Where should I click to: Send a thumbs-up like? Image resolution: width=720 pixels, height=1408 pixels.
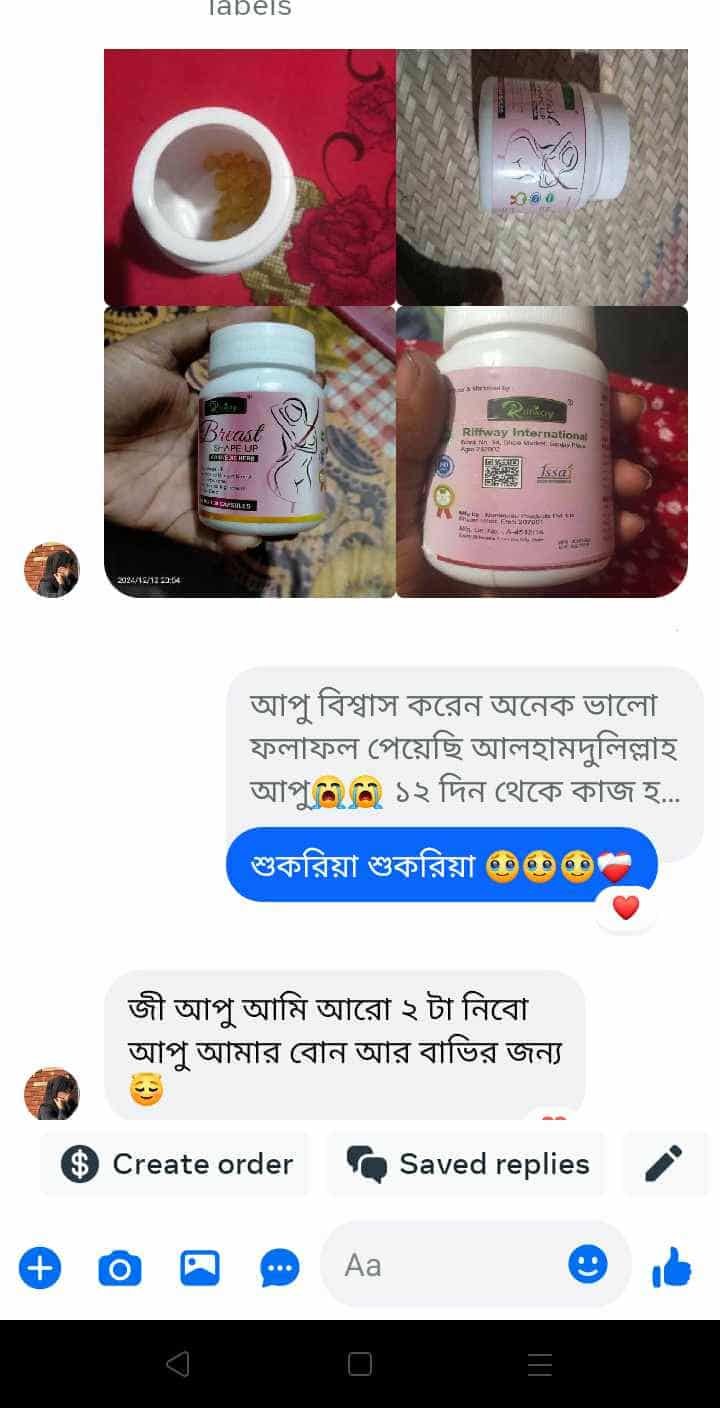coord(671,1268)
